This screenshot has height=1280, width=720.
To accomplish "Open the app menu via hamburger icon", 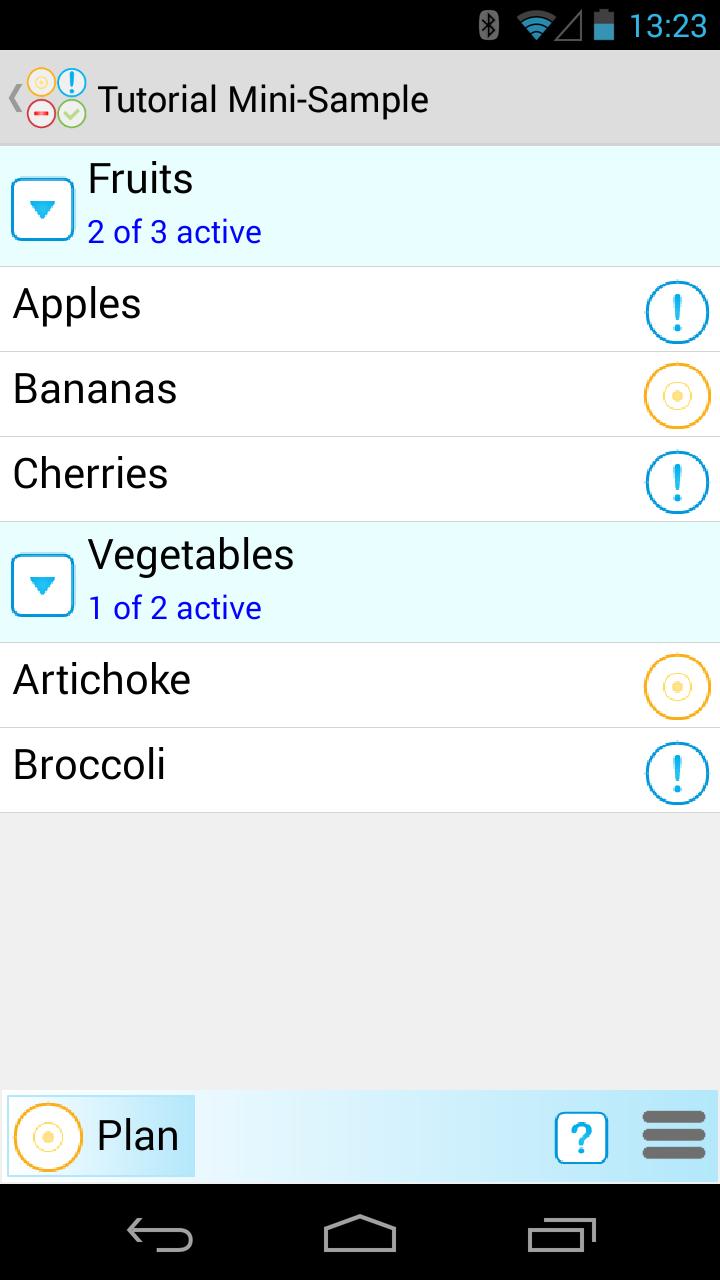I will 673,1136.
